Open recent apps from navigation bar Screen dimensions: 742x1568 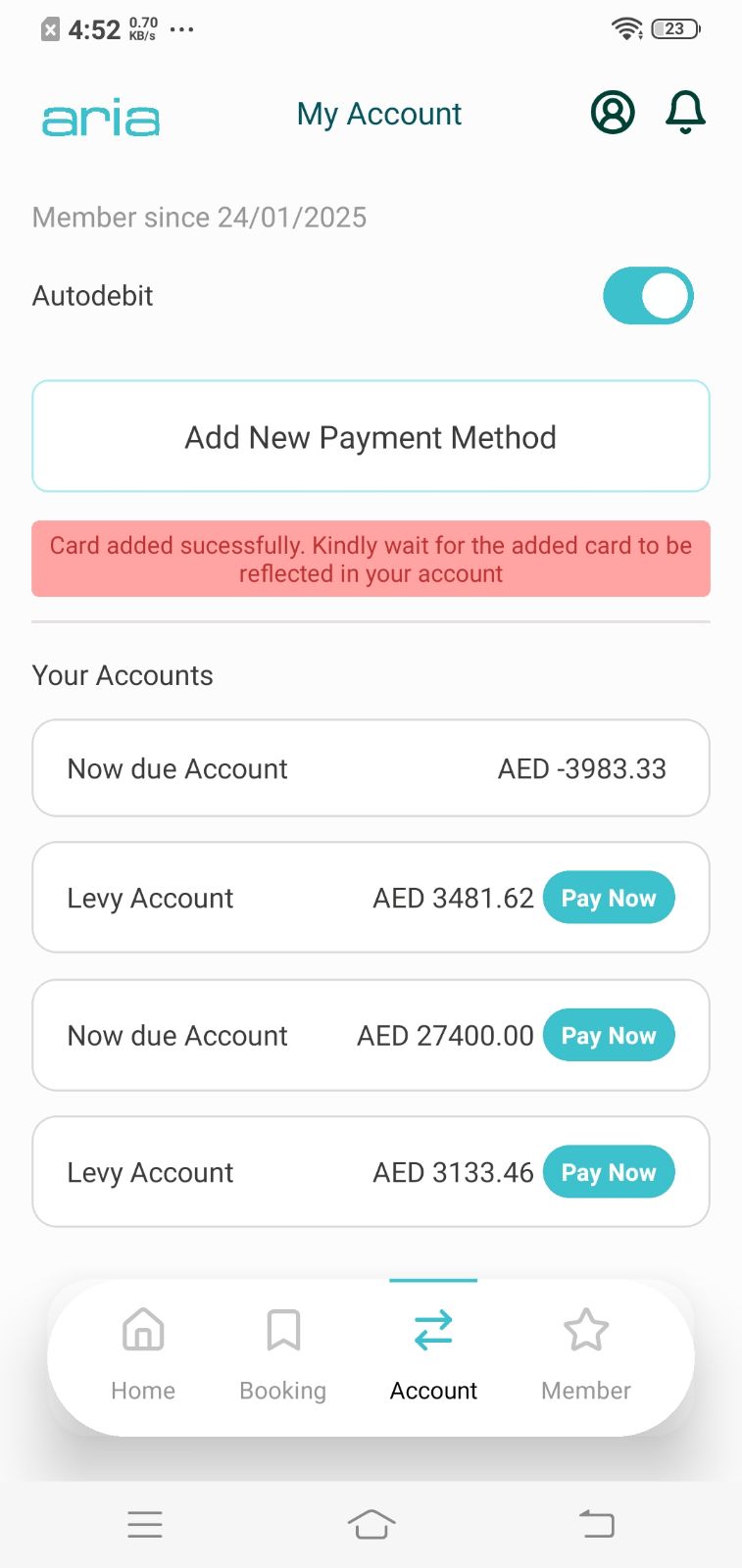click(145, 1524)
